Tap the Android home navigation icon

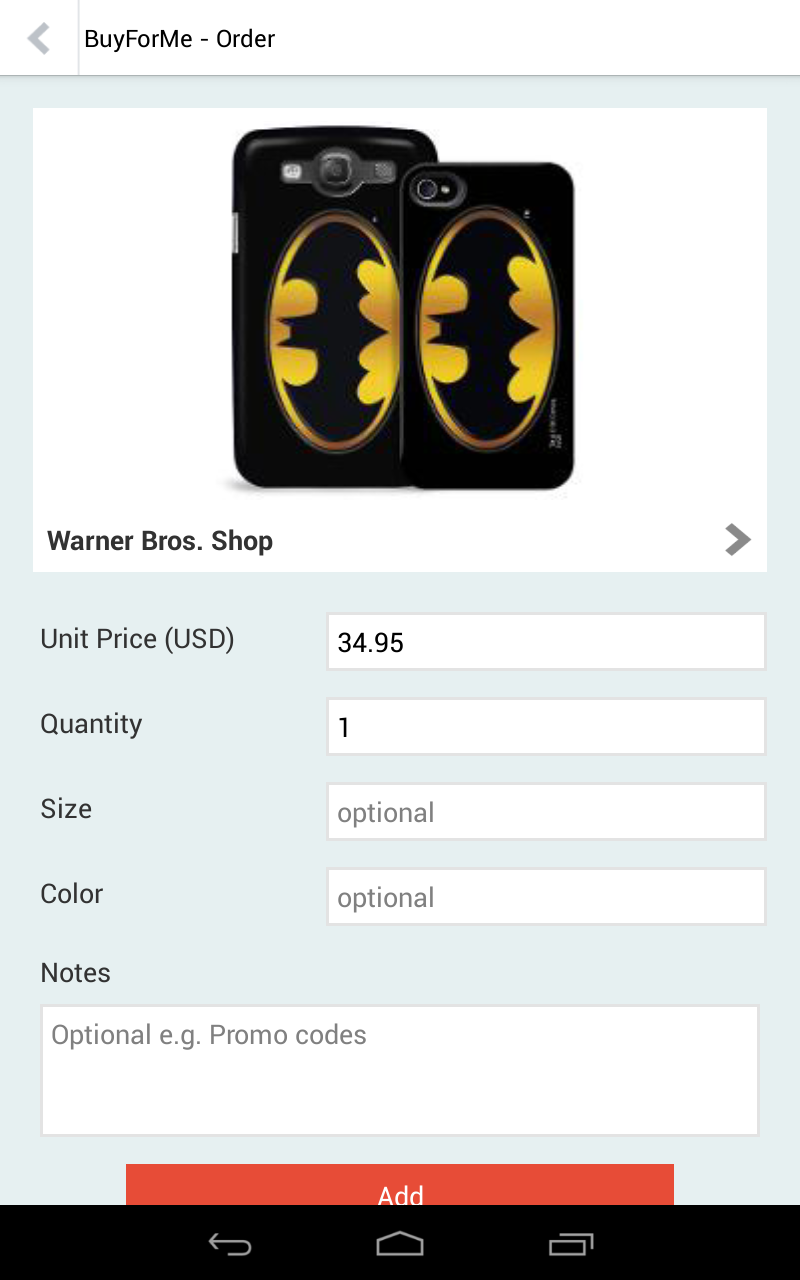pos(400,1244)
